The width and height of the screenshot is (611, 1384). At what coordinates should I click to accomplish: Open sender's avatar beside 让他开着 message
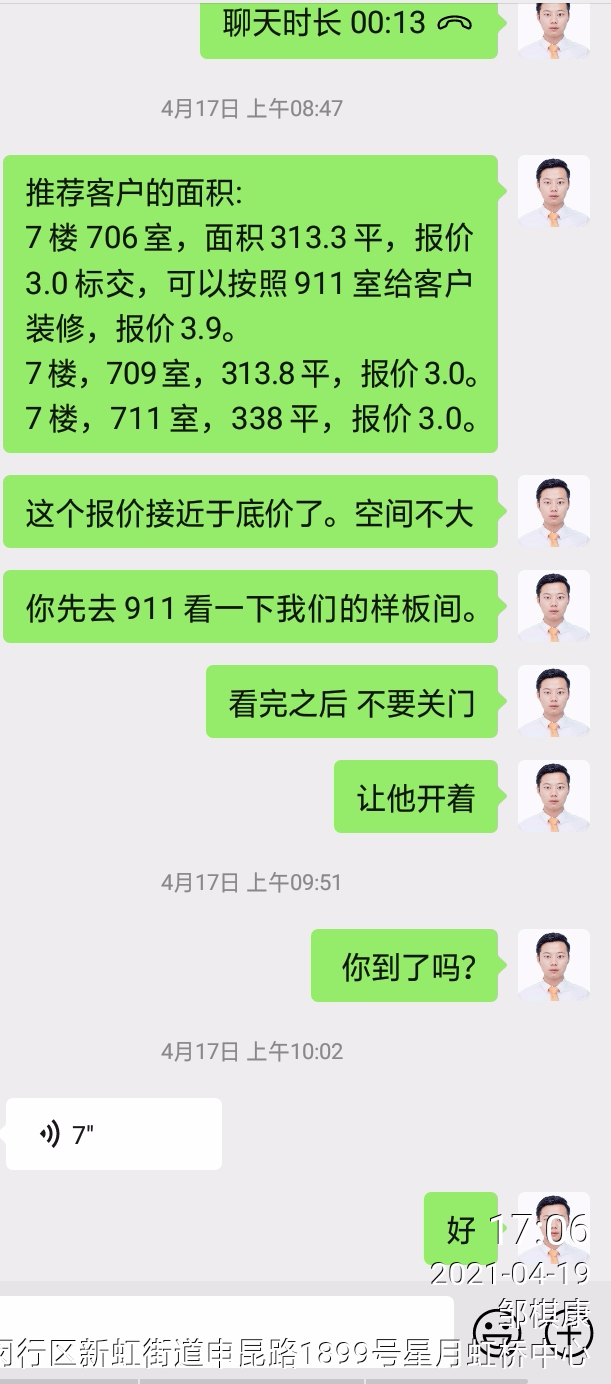(553, 797)
